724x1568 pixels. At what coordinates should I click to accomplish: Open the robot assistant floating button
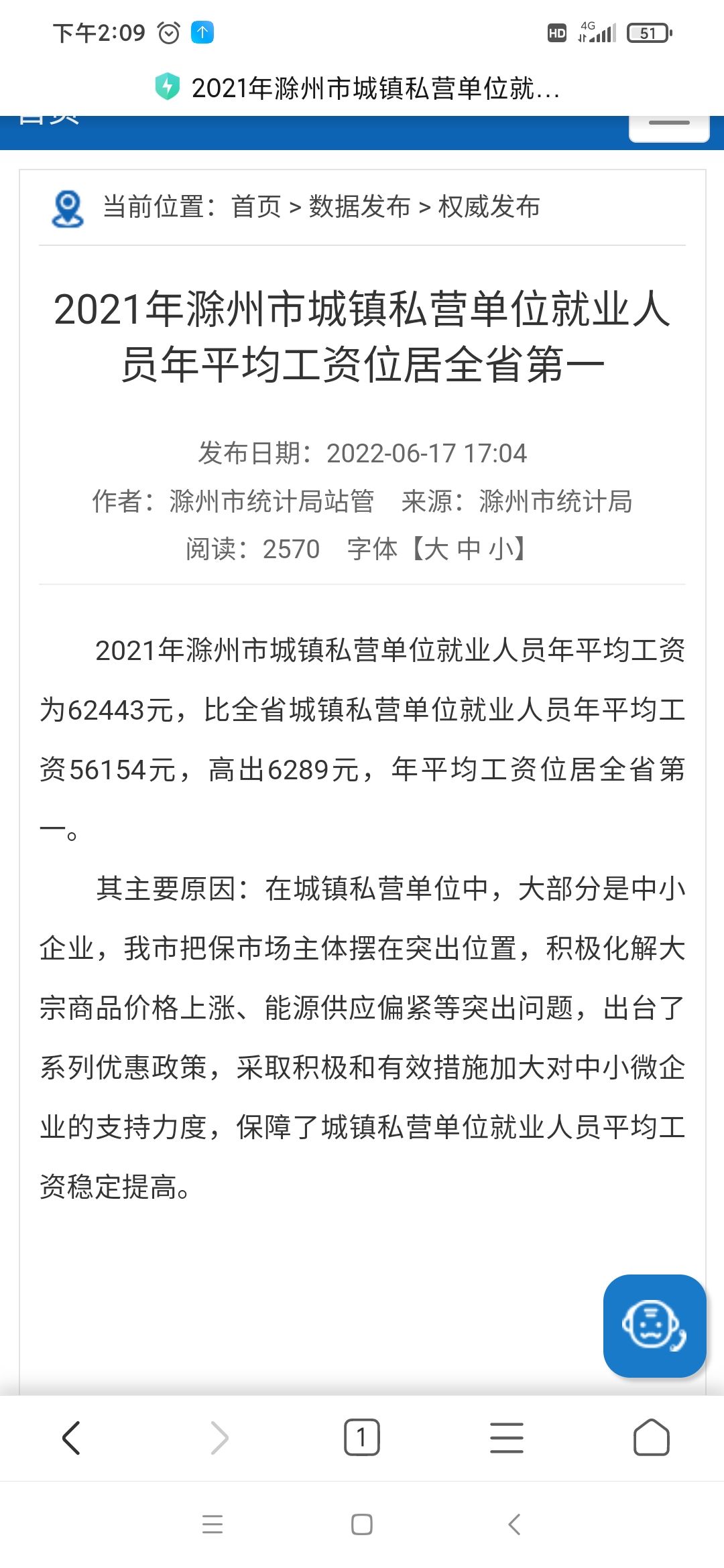[654, 1326]
